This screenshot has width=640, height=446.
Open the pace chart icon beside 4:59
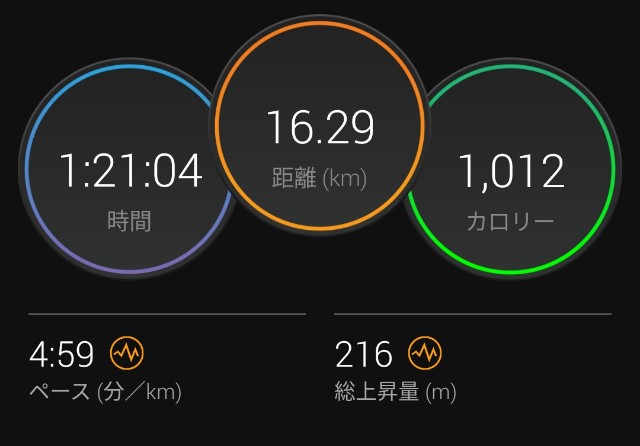click(x=127, y=353)
